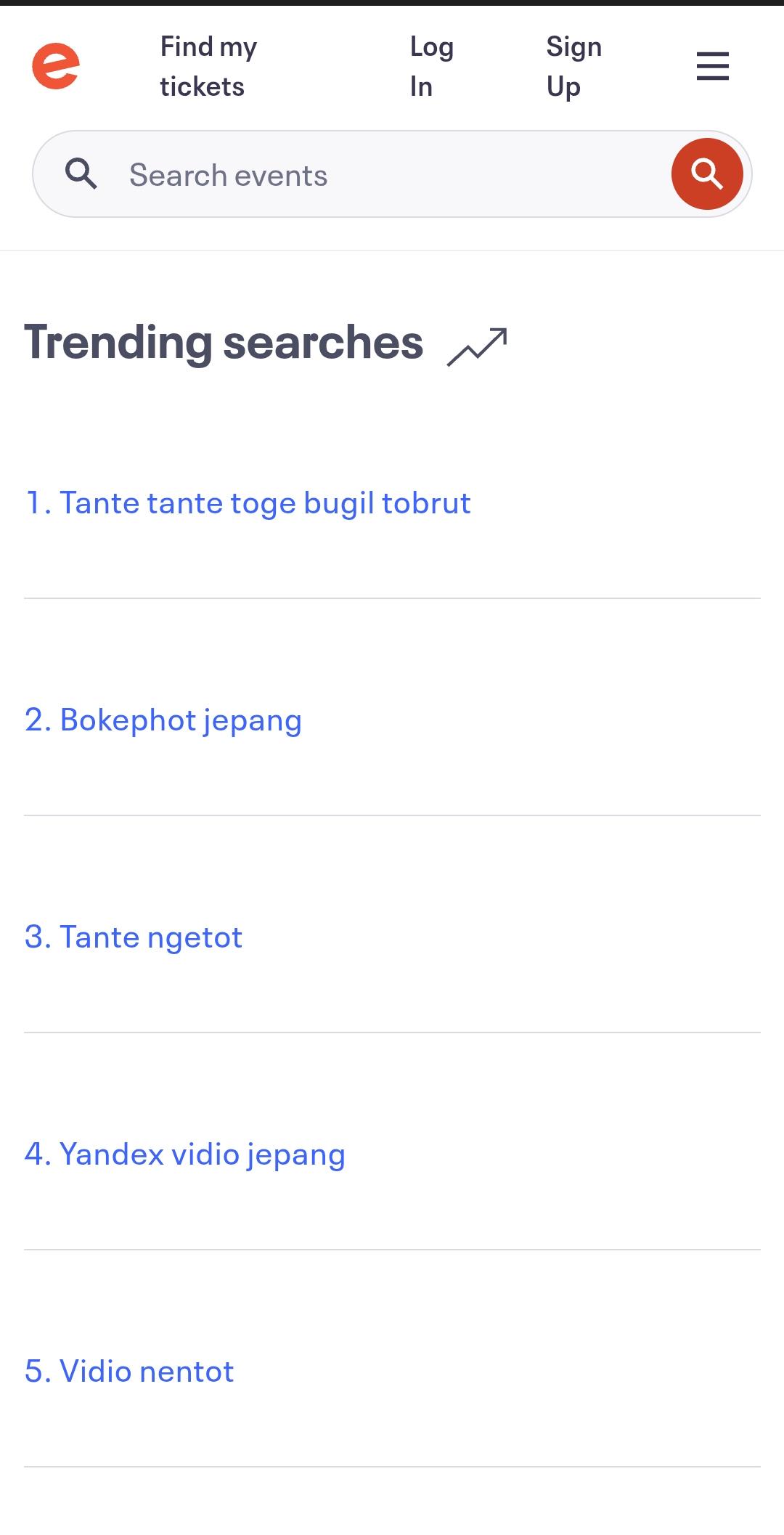This screenshot has width=784, height=1535.
Task: Open trending search number 1
Action: [248, 502]
